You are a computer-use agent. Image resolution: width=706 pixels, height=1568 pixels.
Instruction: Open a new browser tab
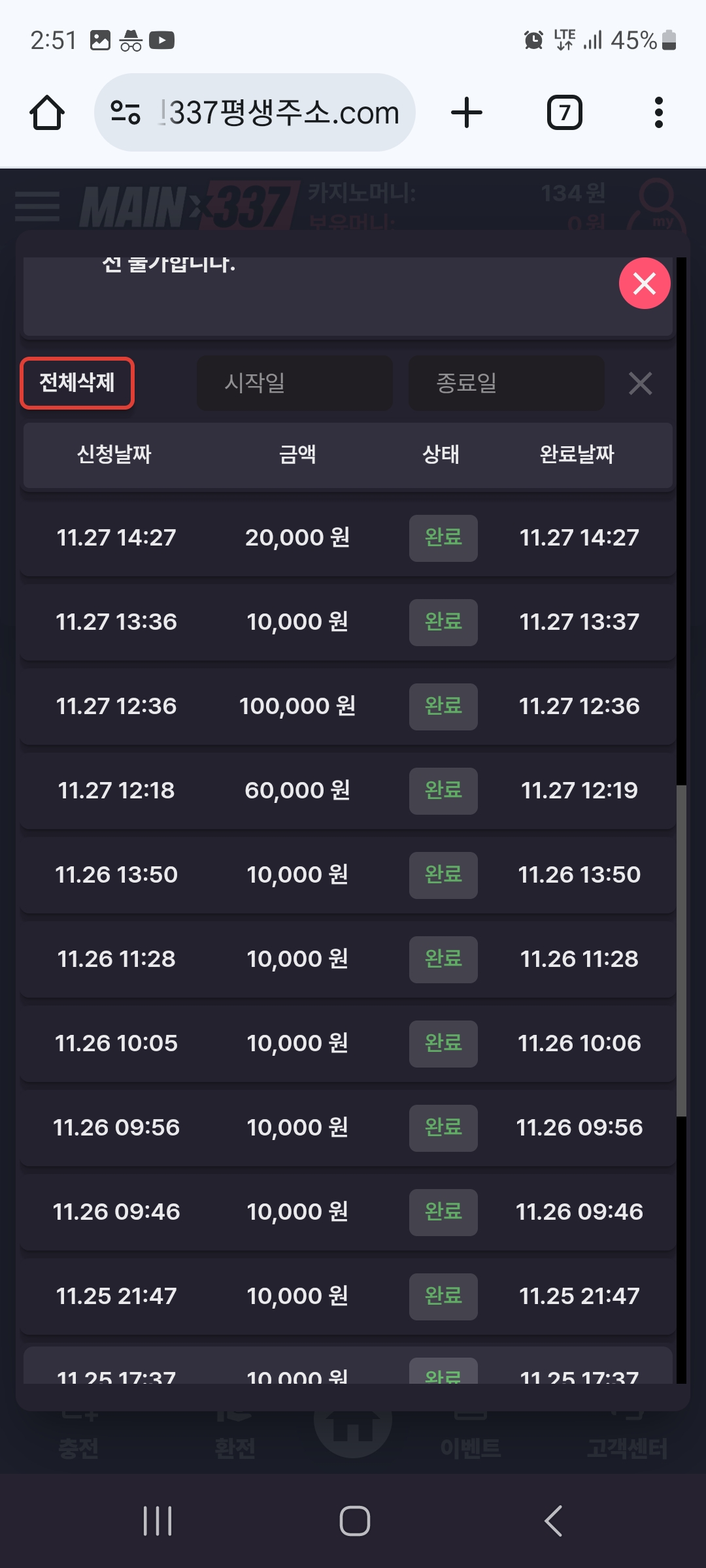pyautogui.click(x=467, y=113)
